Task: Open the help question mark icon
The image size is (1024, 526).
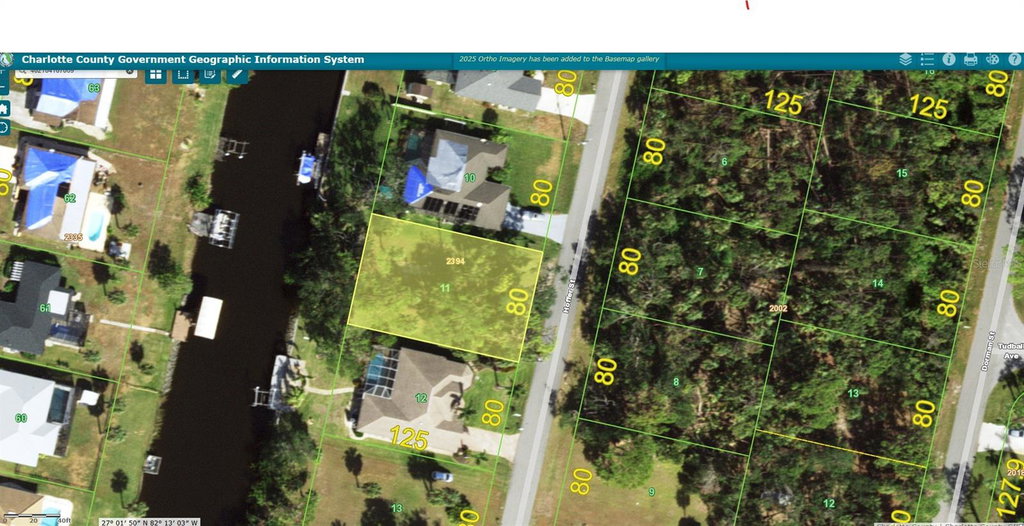Action: [x=1015, y=60]
